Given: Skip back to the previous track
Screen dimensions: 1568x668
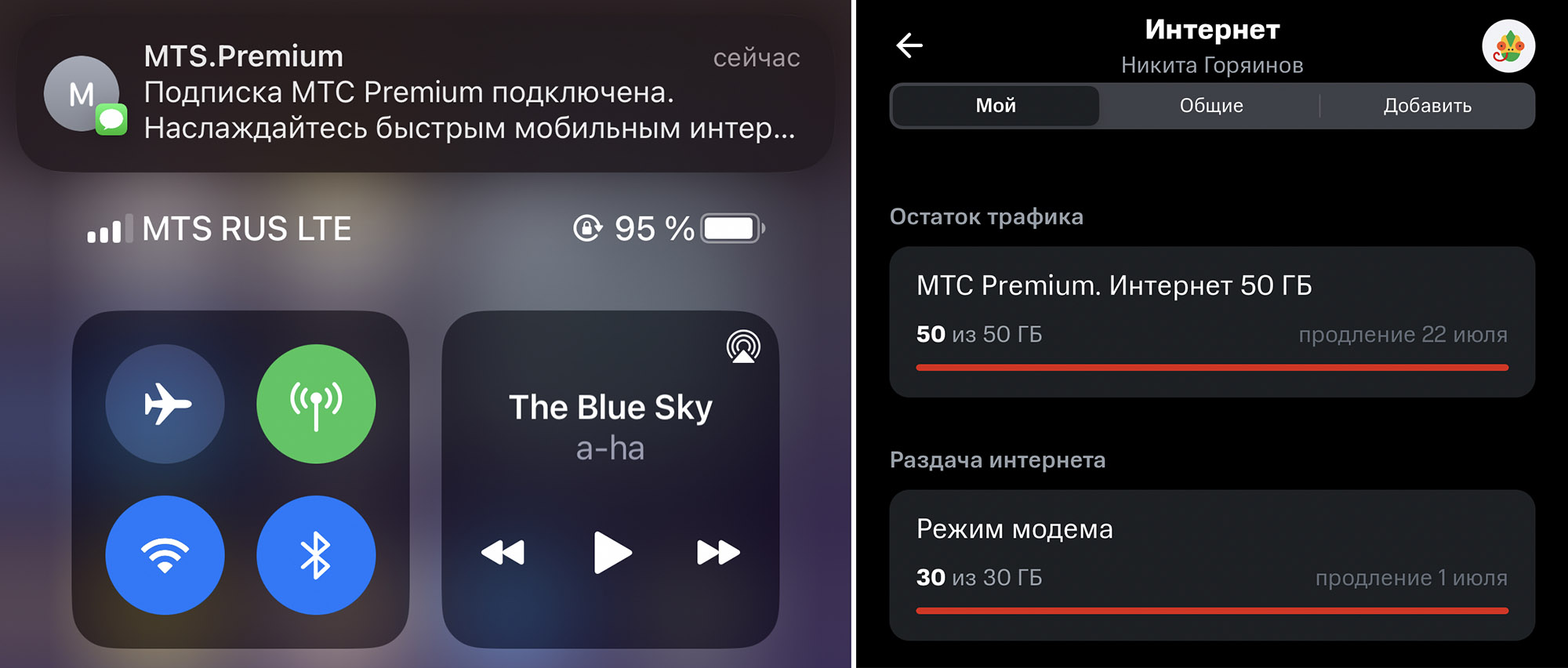Looking at the screenshot, I should 503,553.
